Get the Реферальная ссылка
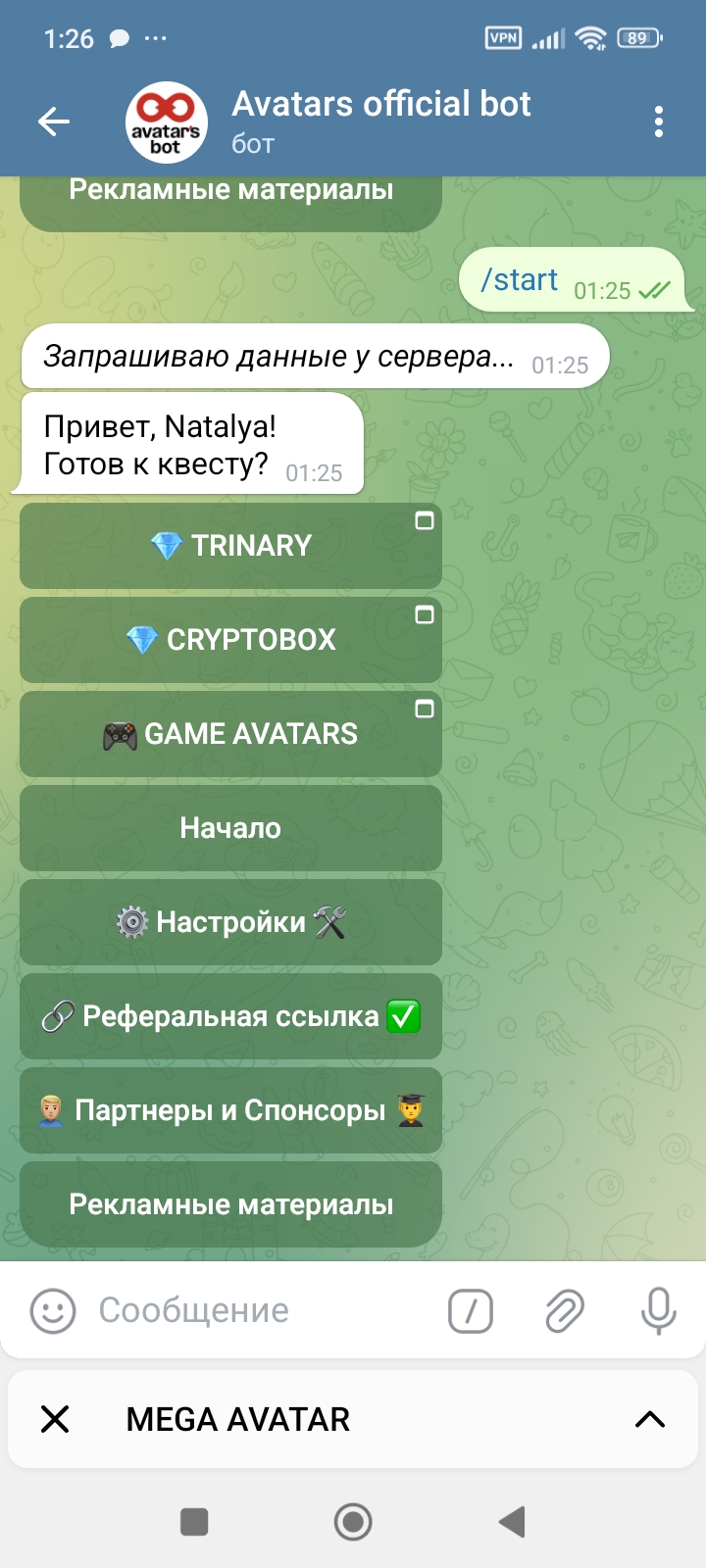This screenshot has height=1568, width=706. click(x=230, y=1016)
